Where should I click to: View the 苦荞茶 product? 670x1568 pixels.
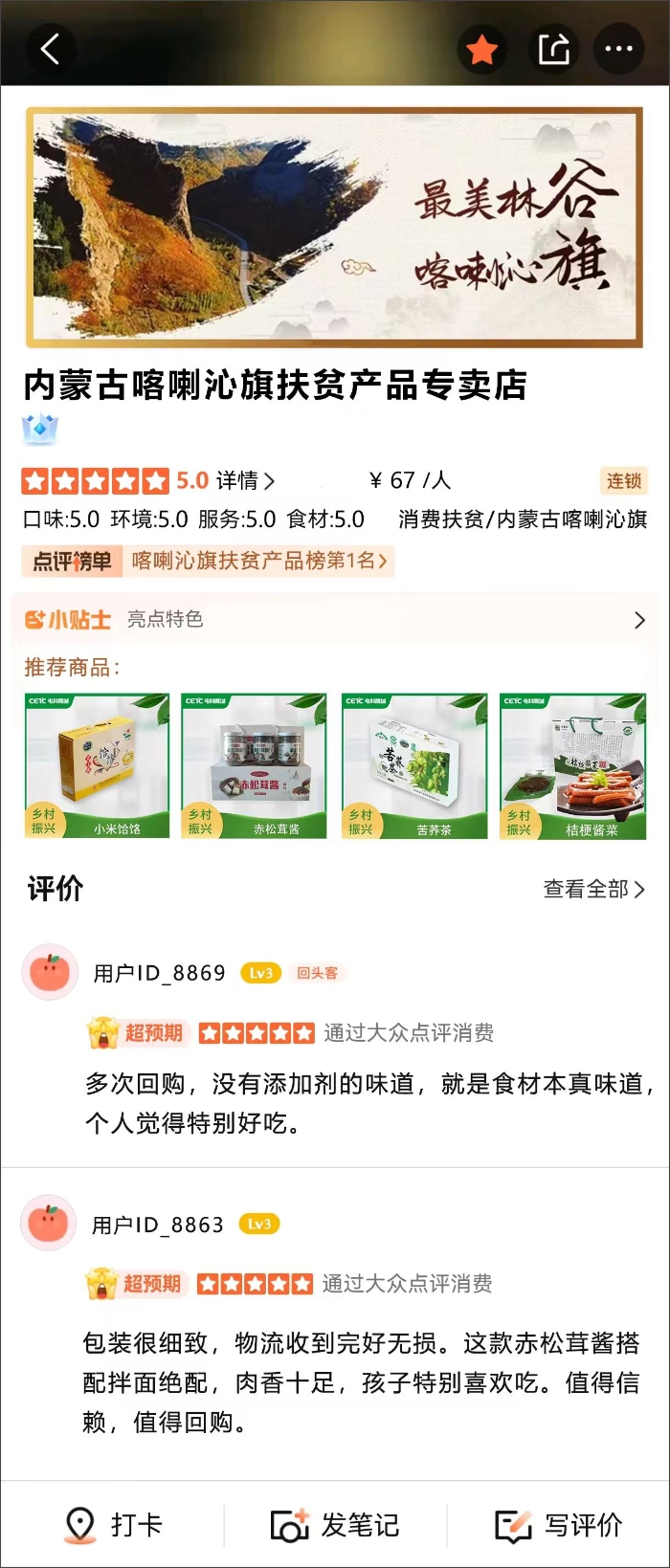(414, 766)
